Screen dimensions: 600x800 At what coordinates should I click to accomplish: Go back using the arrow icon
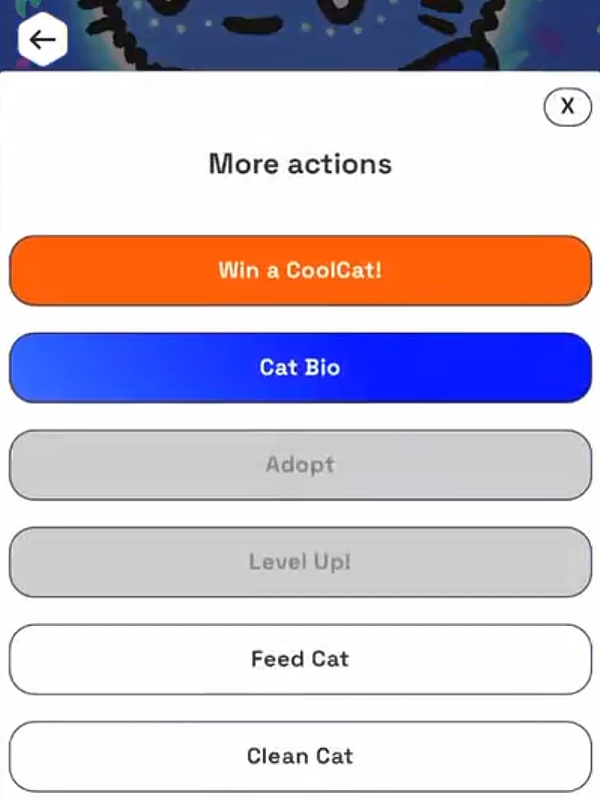42,40
